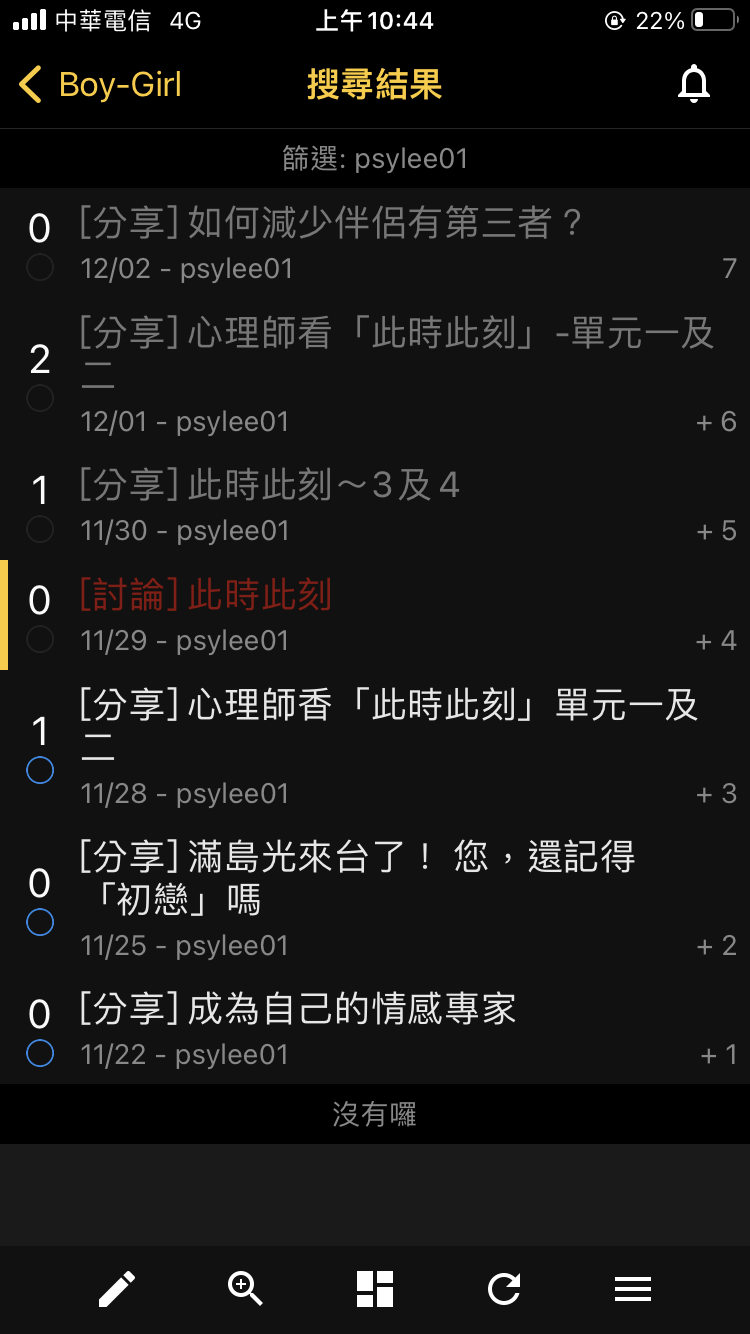This screenshot has width=750, height=1334.
Task: Go back to Boy-Girl board
Action: pos(100,85)
